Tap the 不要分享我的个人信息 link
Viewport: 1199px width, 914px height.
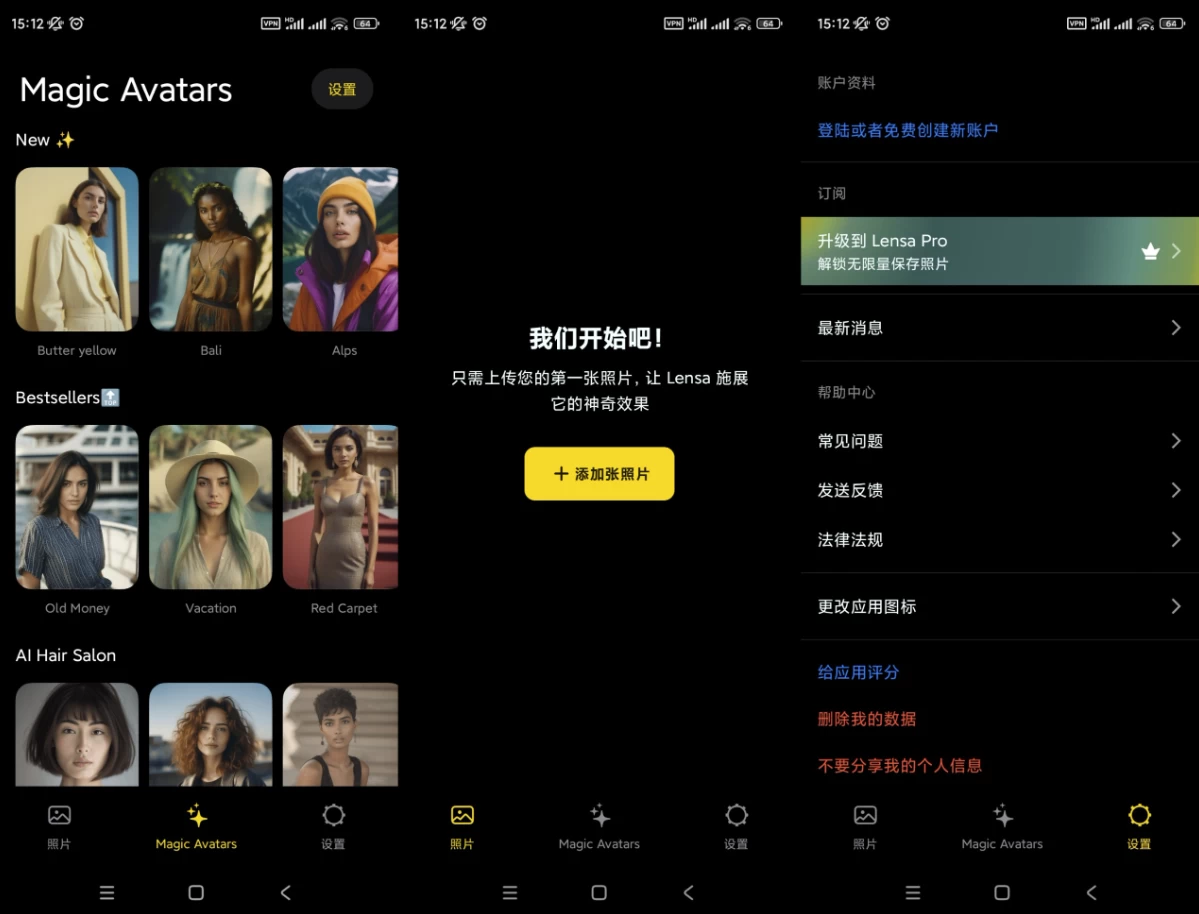[899, 766]
